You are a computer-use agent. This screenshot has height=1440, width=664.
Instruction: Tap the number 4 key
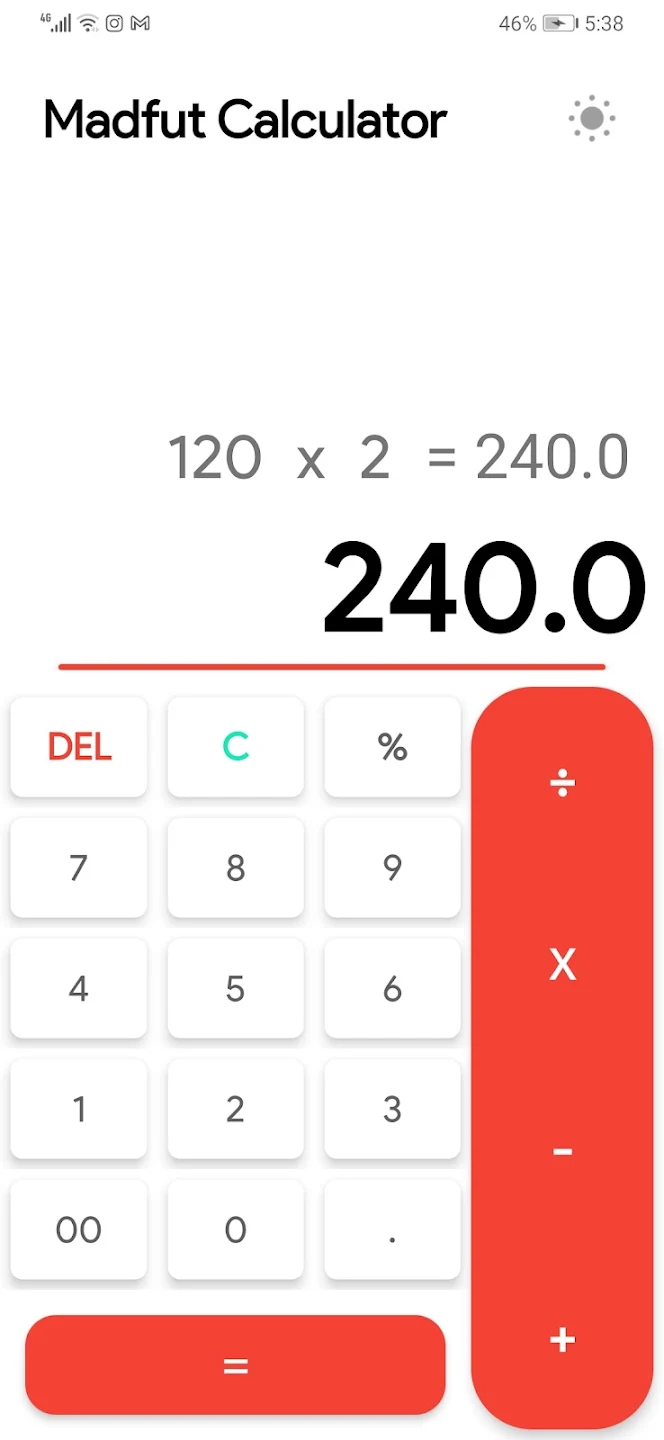tap(79, 989)
